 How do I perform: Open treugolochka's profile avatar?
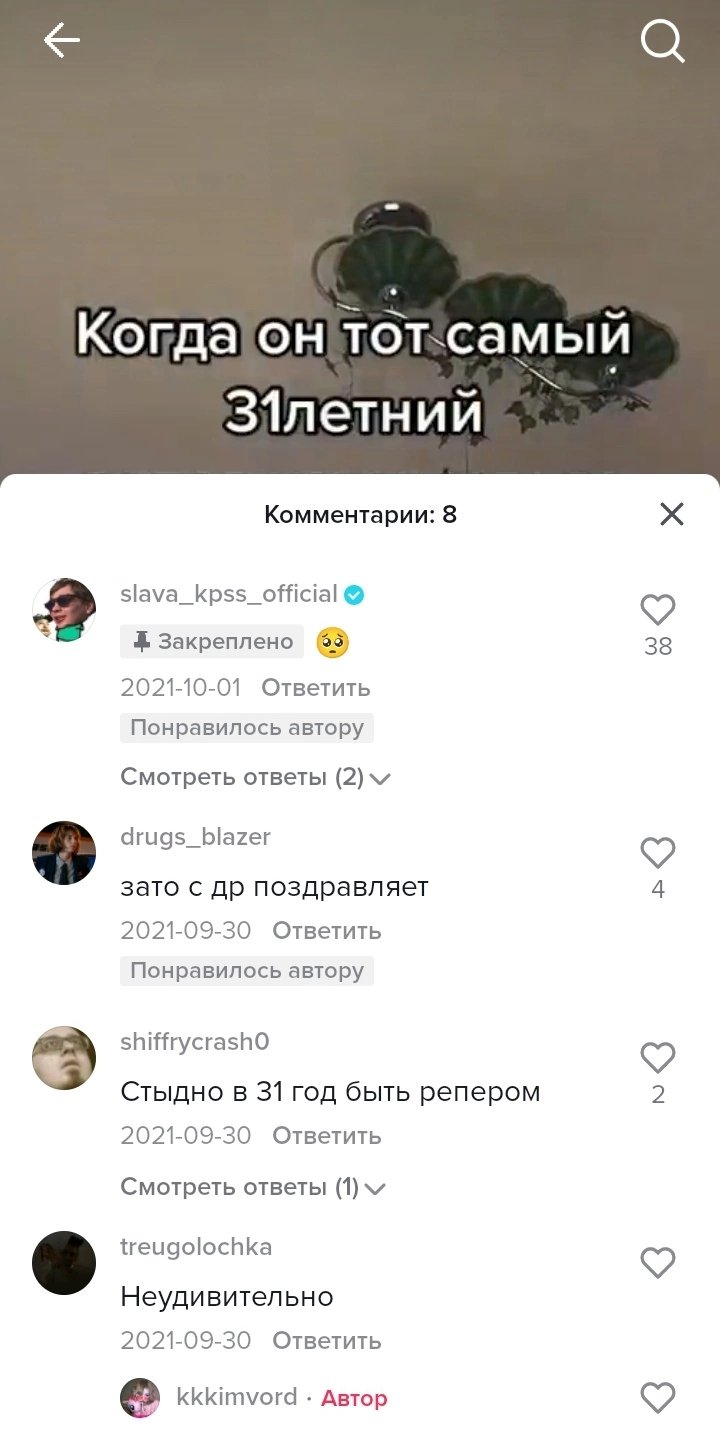coord(64,1263)
